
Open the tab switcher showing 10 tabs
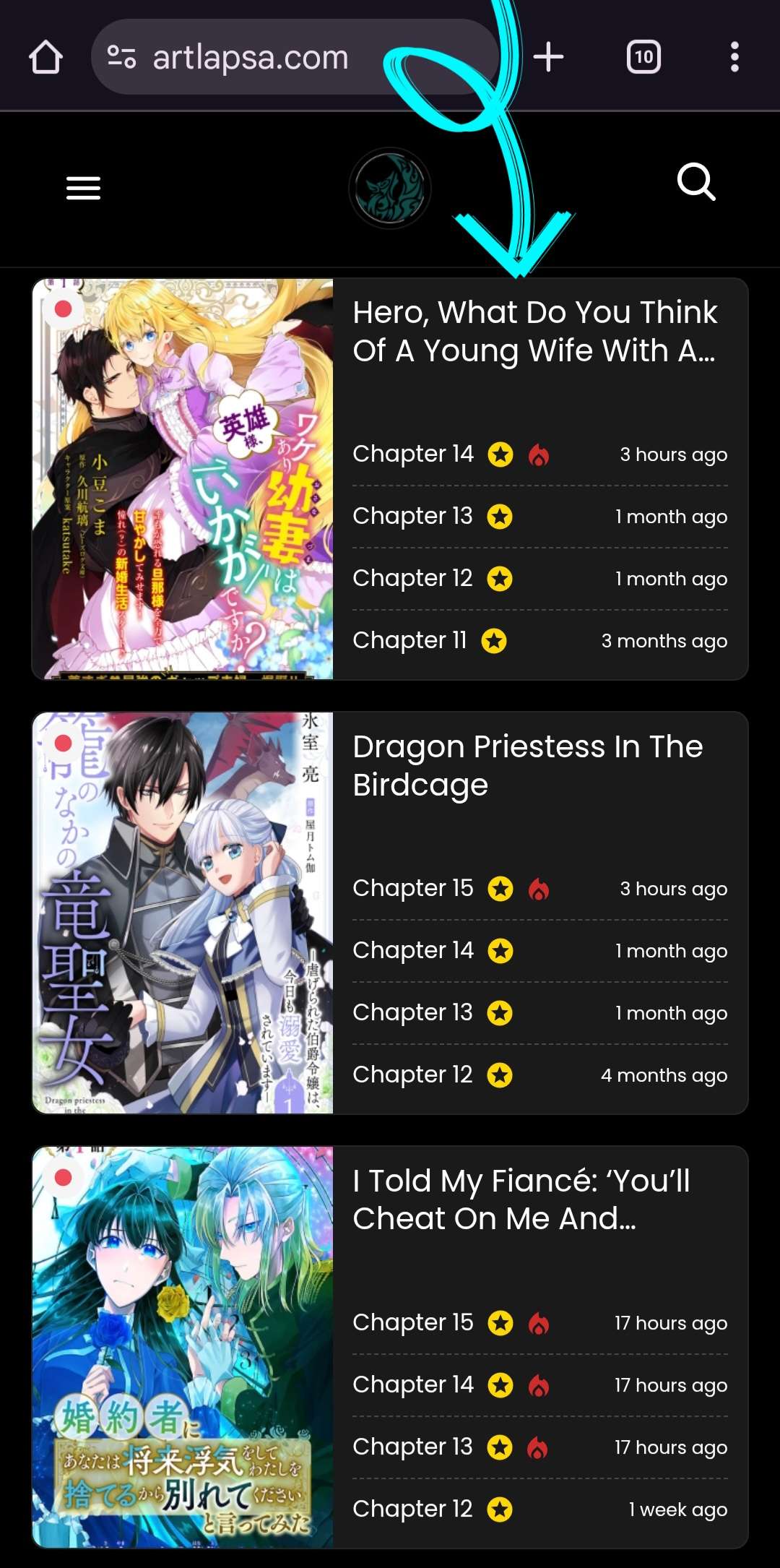tap(643, 57)
